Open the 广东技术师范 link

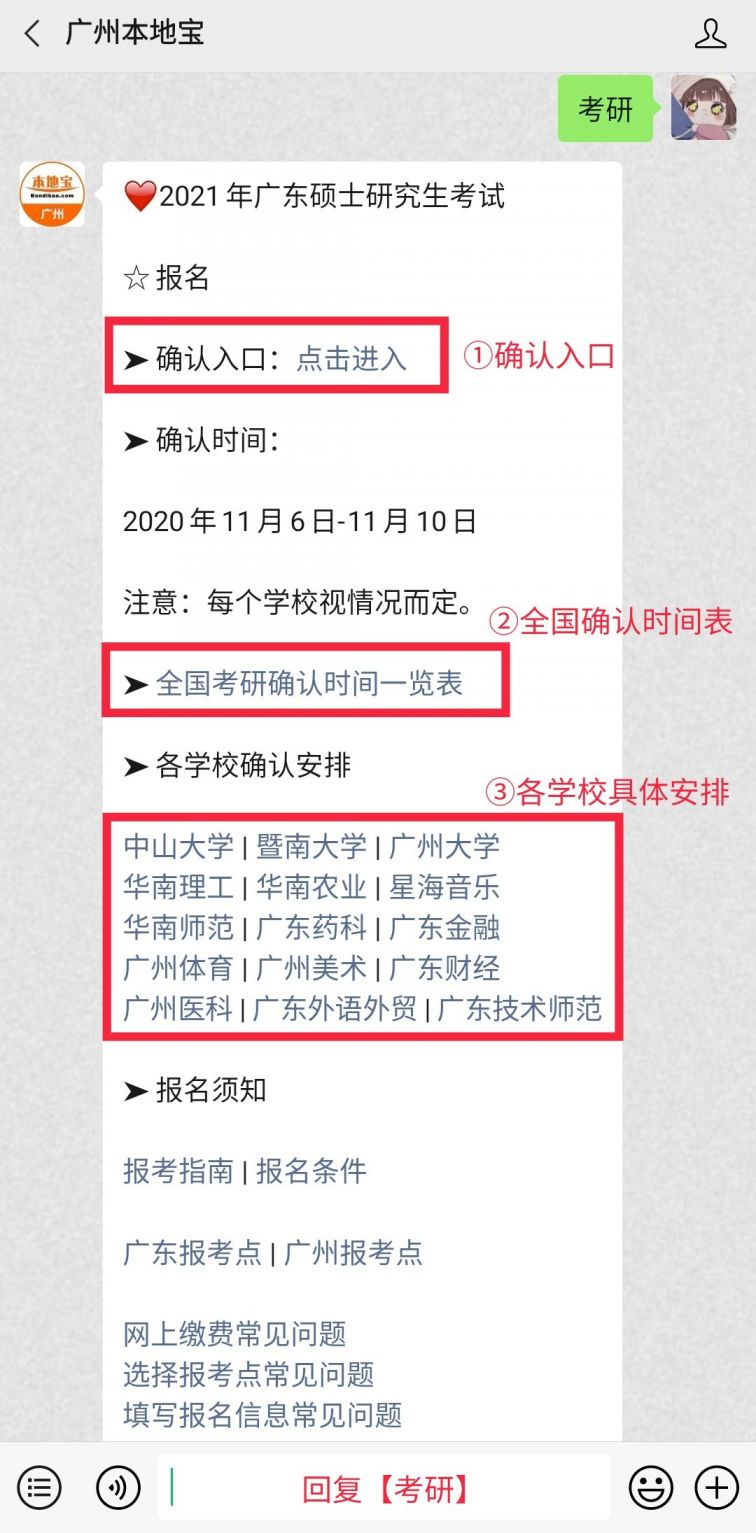click(520, 1009)
